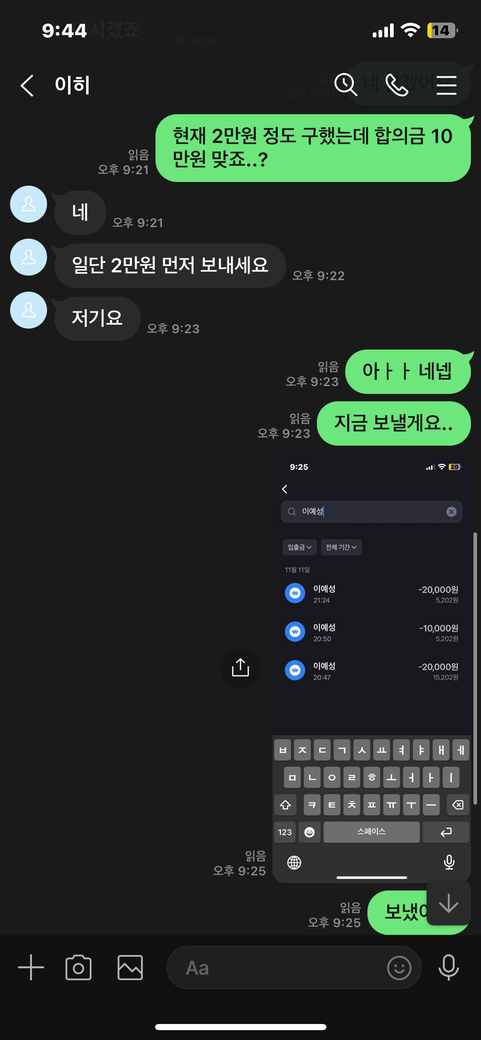481x1040 pixels.
Task: Share the sent transfer screenshot
Action: tap(240, 668)
